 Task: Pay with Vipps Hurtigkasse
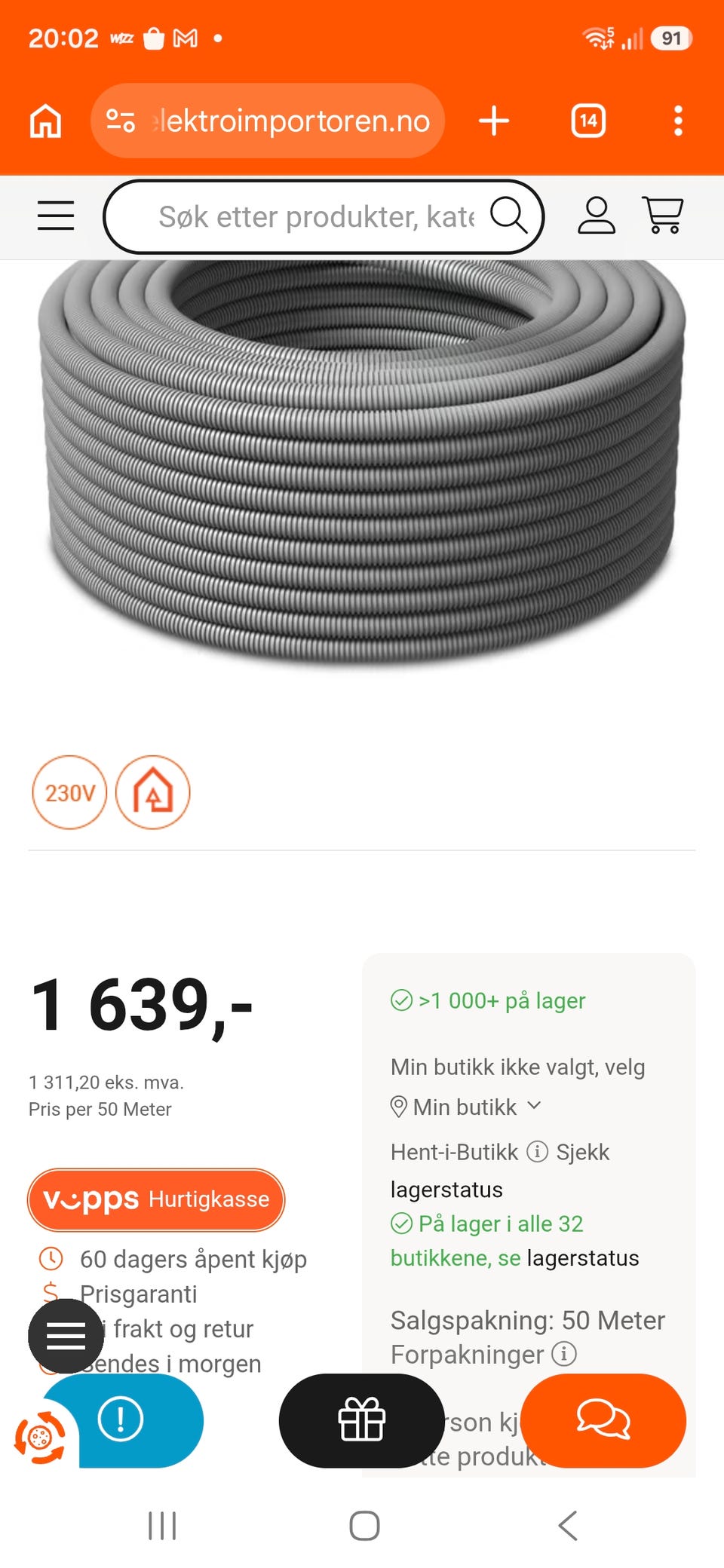pyautogui.click(x=156, y=1199)
